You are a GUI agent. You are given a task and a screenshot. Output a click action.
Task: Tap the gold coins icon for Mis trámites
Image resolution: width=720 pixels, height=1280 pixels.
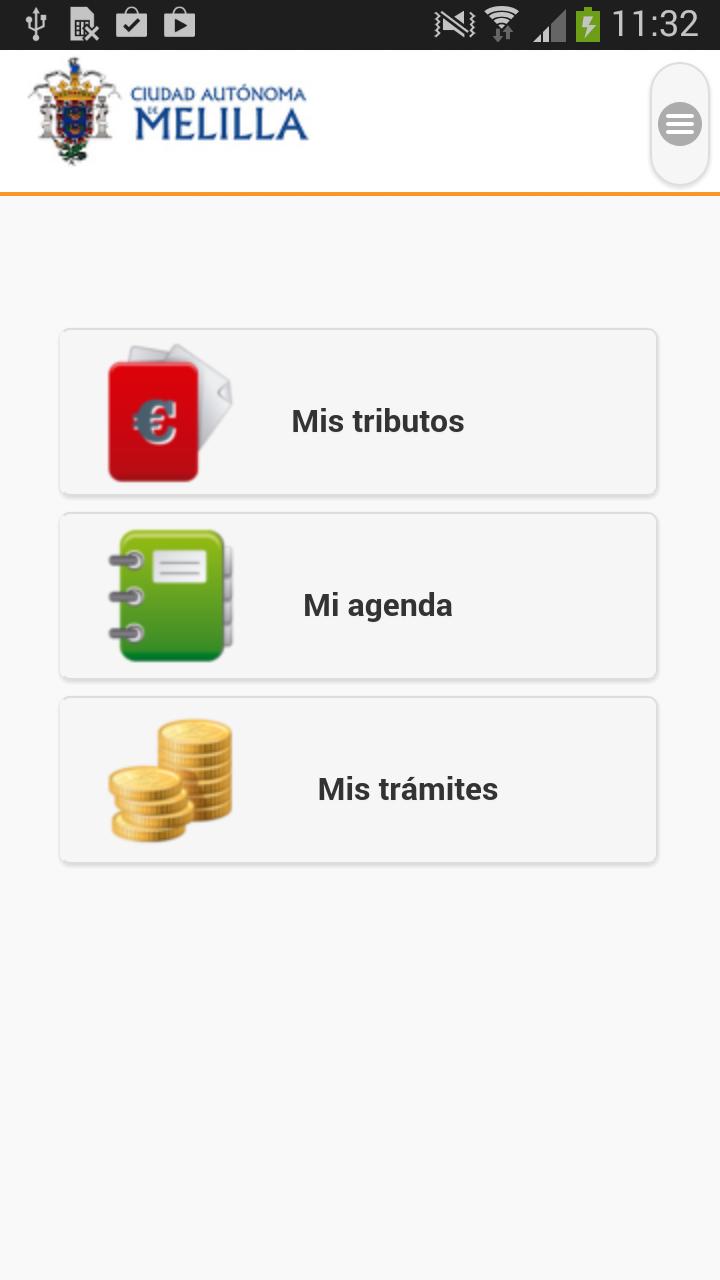(168, 779)
